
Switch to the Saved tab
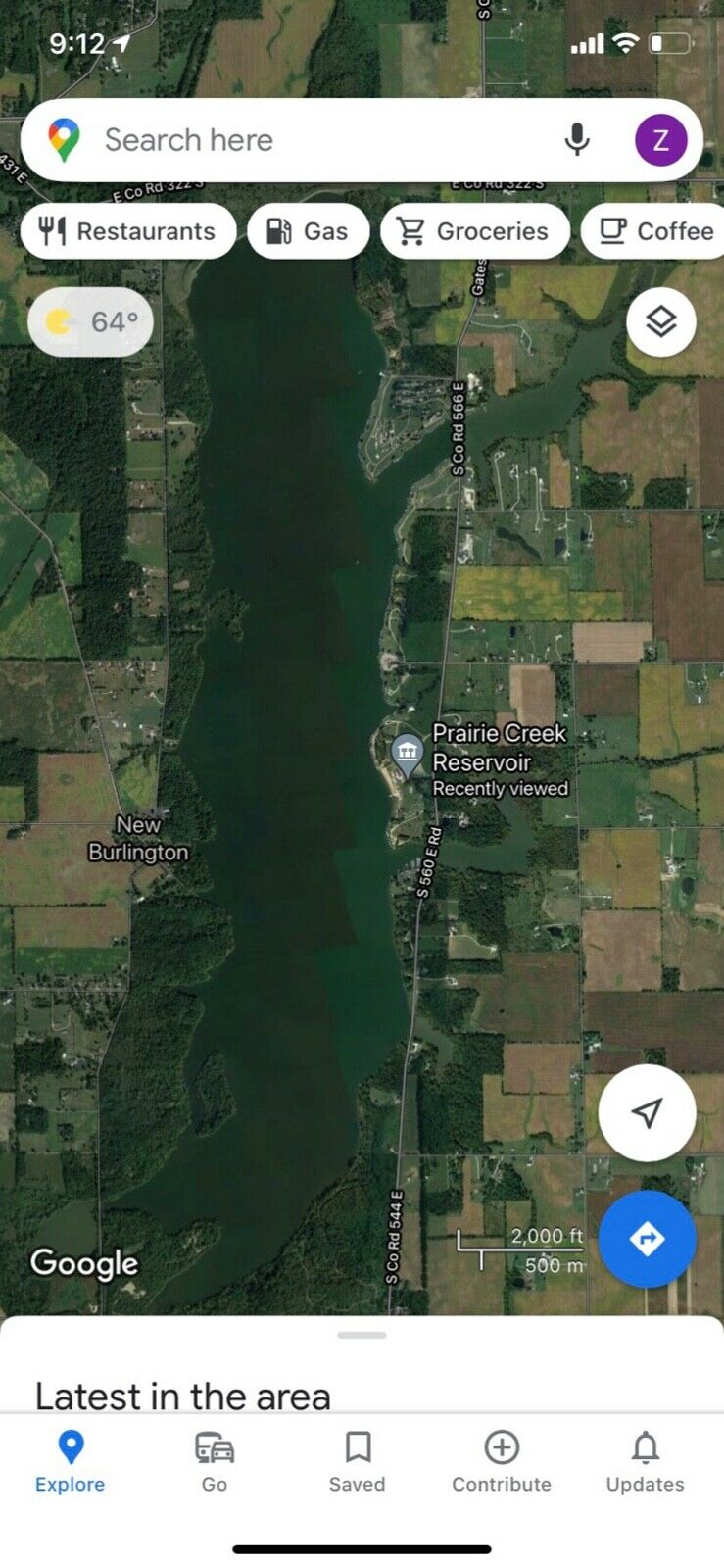pyautogui.click(x=358, y=1461)
